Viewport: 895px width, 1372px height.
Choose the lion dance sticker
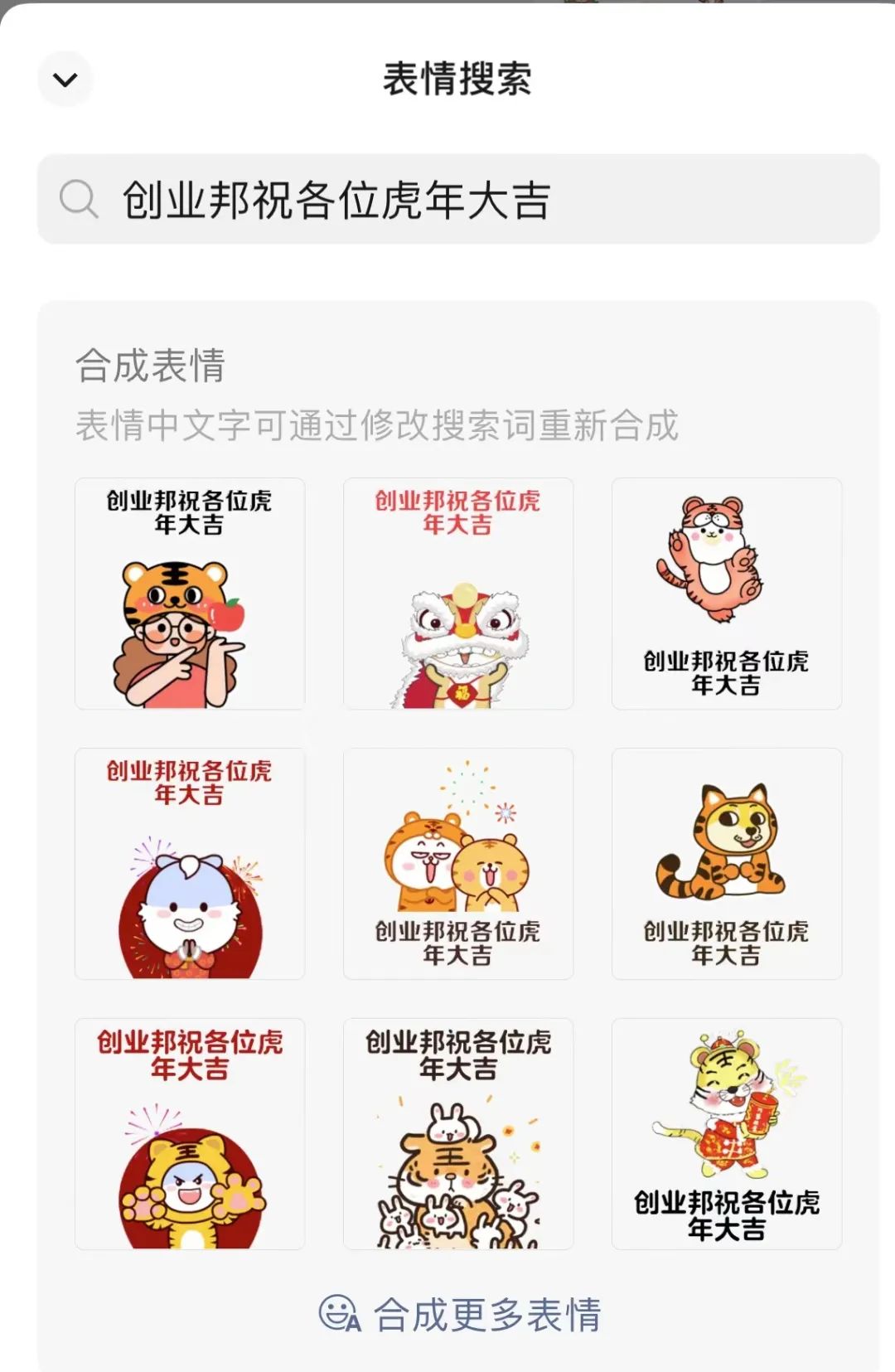(458, 594)
